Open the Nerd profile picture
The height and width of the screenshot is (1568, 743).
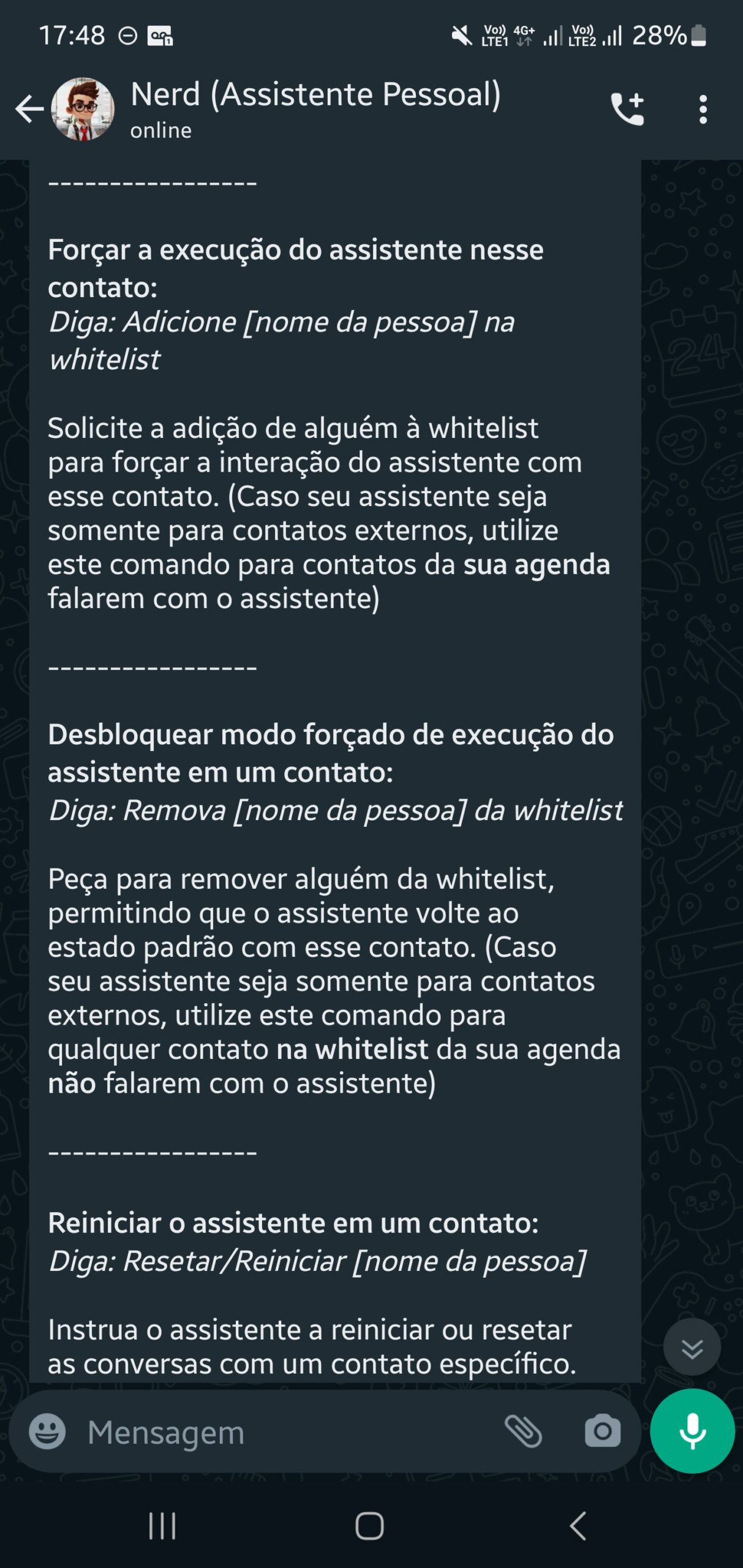[83, 110]
